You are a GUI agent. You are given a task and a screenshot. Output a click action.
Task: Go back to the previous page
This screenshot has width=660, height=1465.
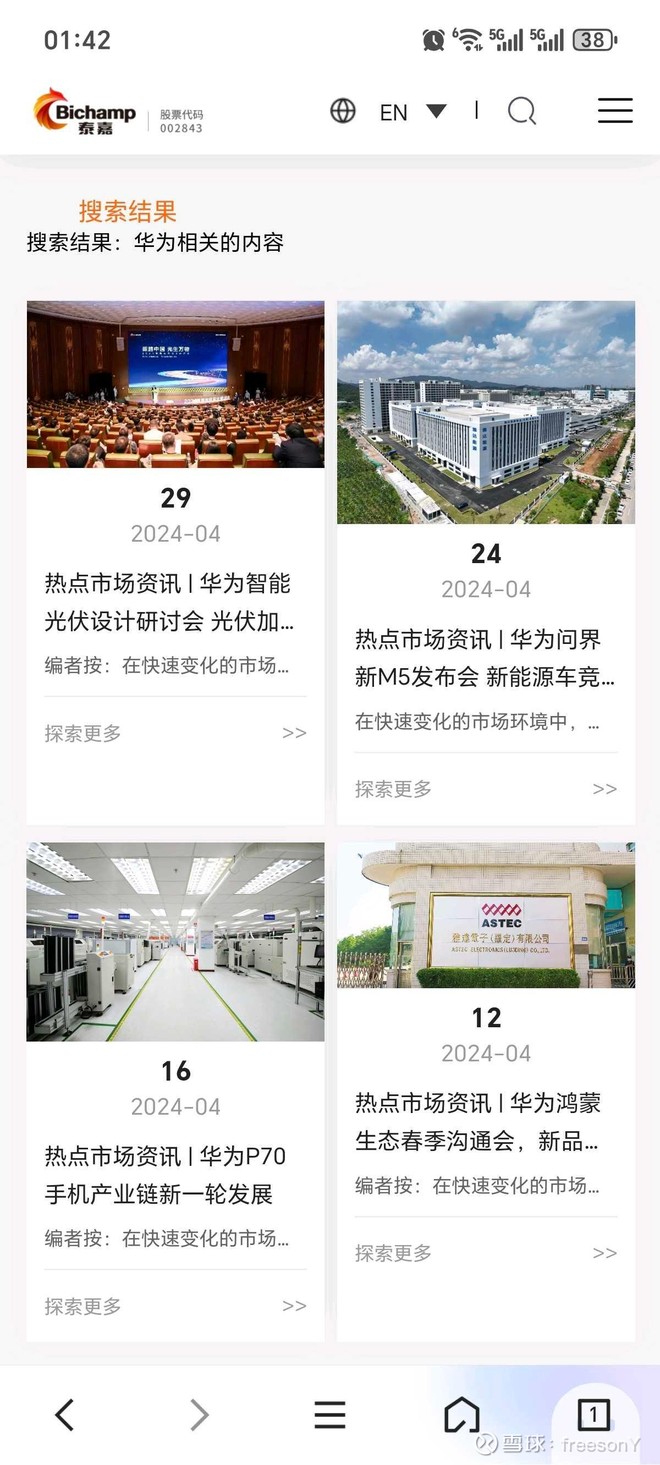pos(65,1415)
